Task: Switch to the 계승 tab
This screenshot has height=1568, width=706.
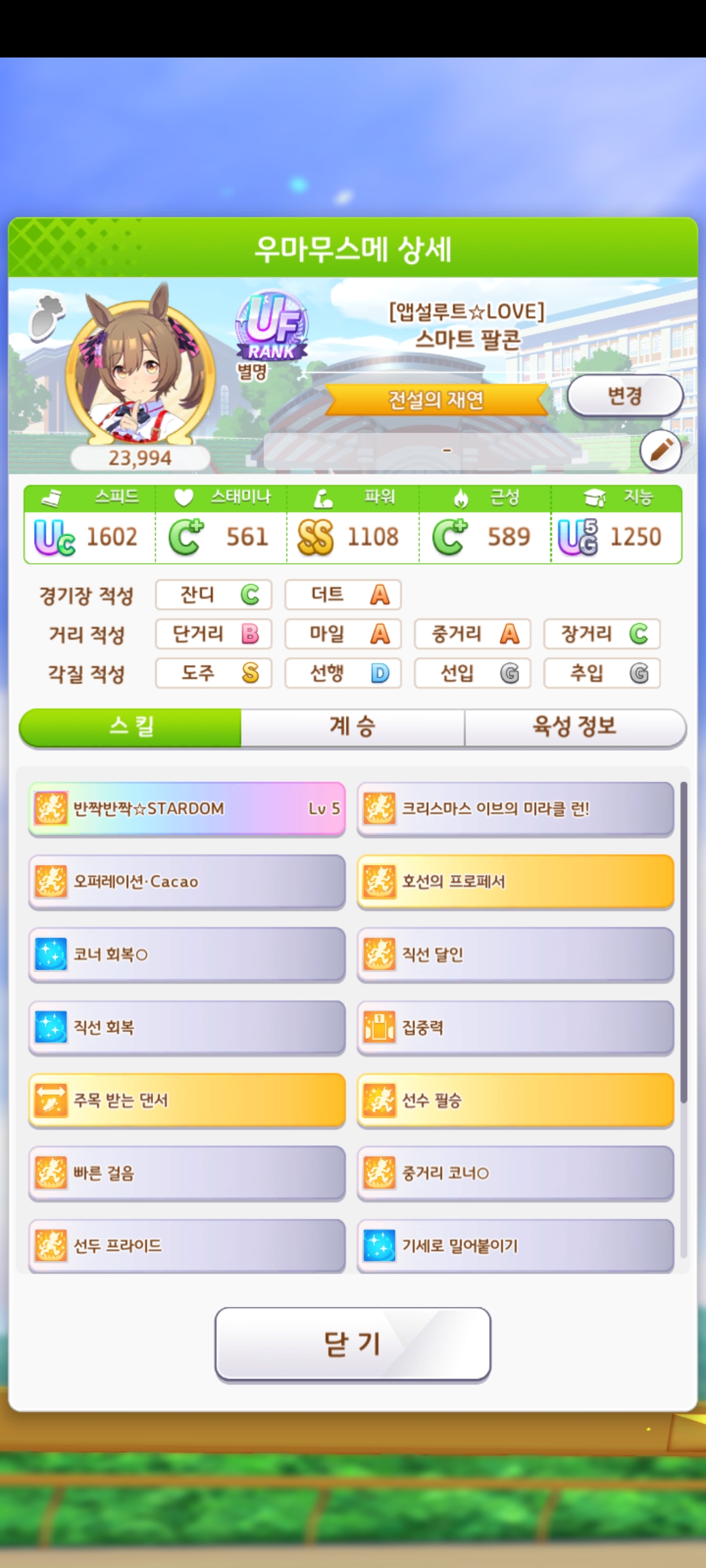Action: tap(352, 727)
